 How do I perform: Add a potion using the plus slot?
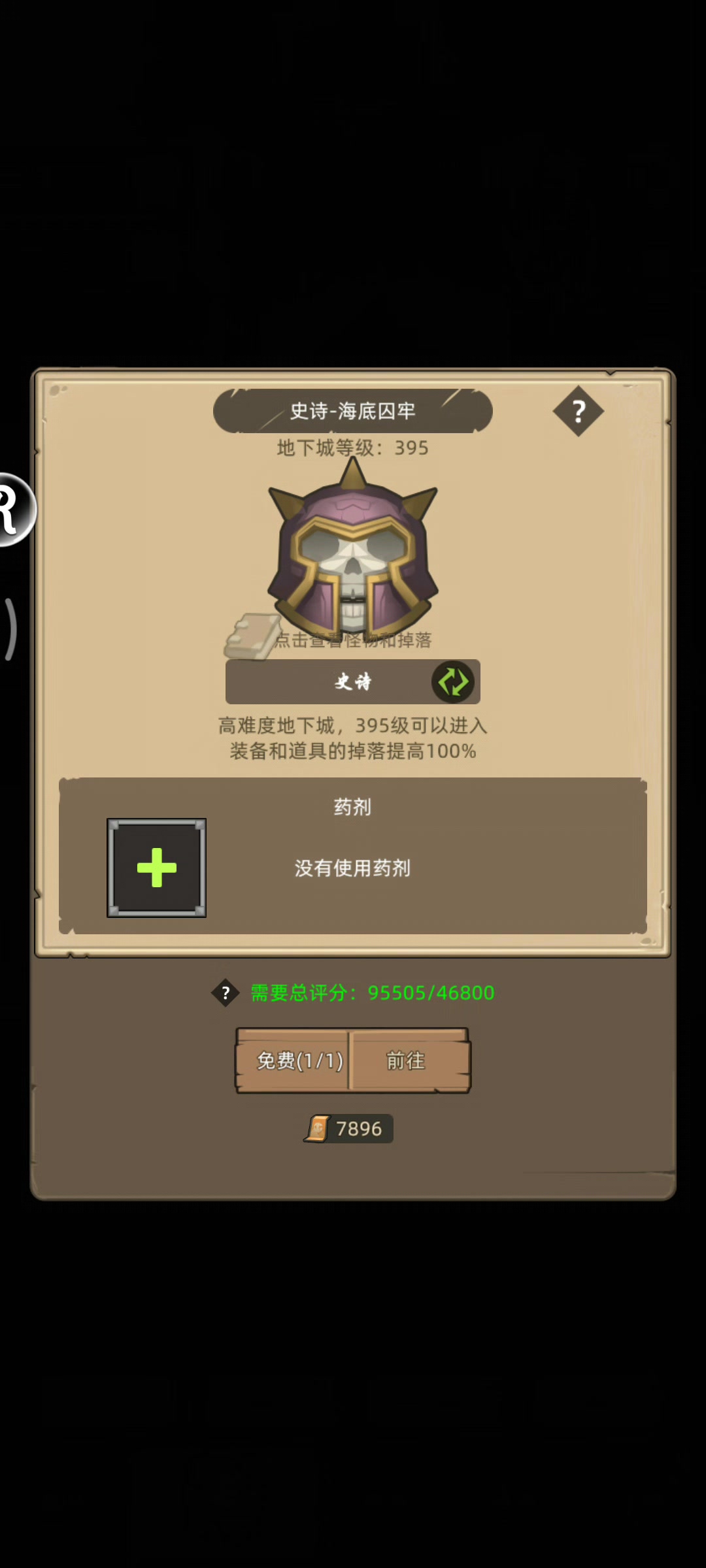157,868
